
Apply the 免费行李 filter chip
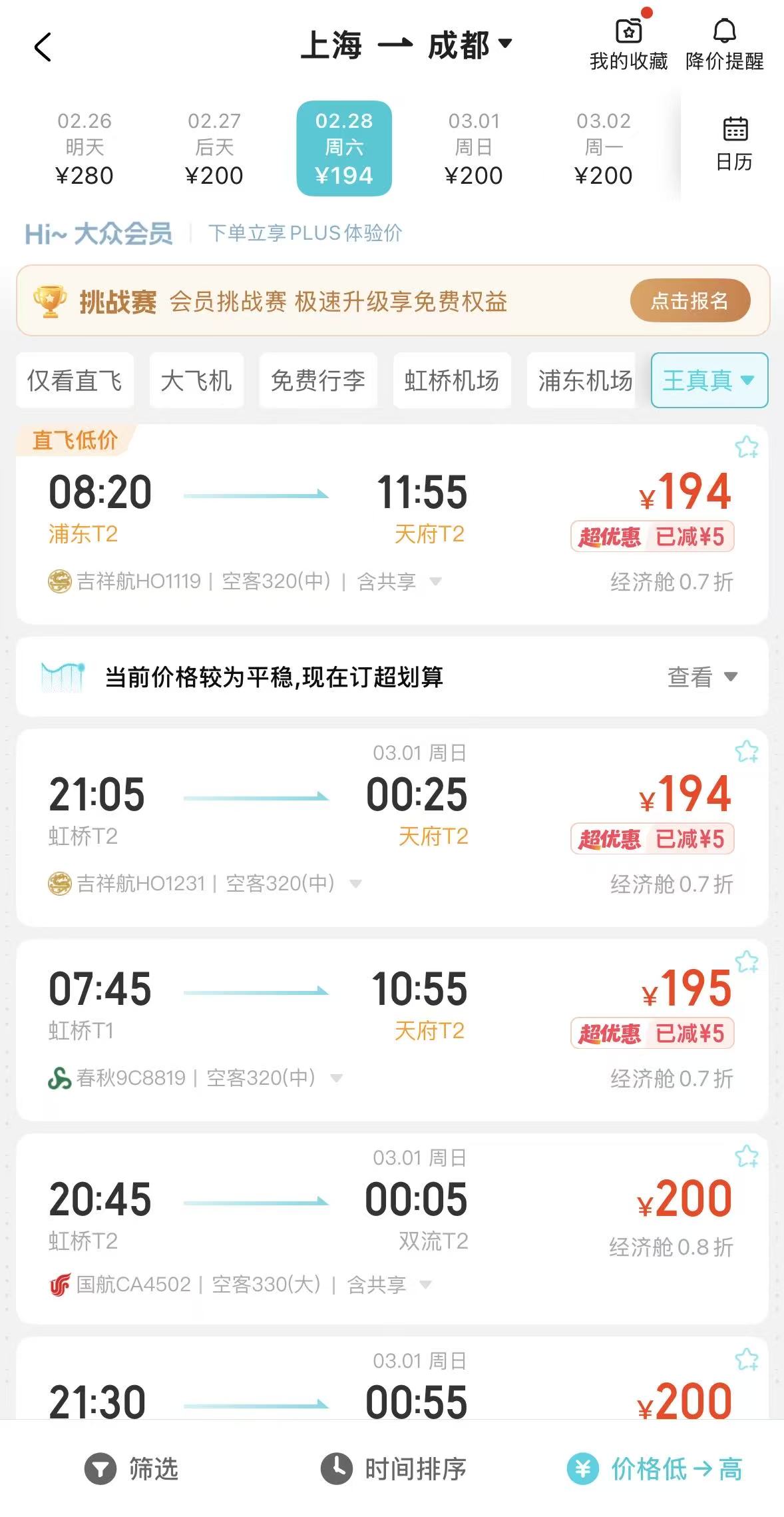tap(317, 381)
